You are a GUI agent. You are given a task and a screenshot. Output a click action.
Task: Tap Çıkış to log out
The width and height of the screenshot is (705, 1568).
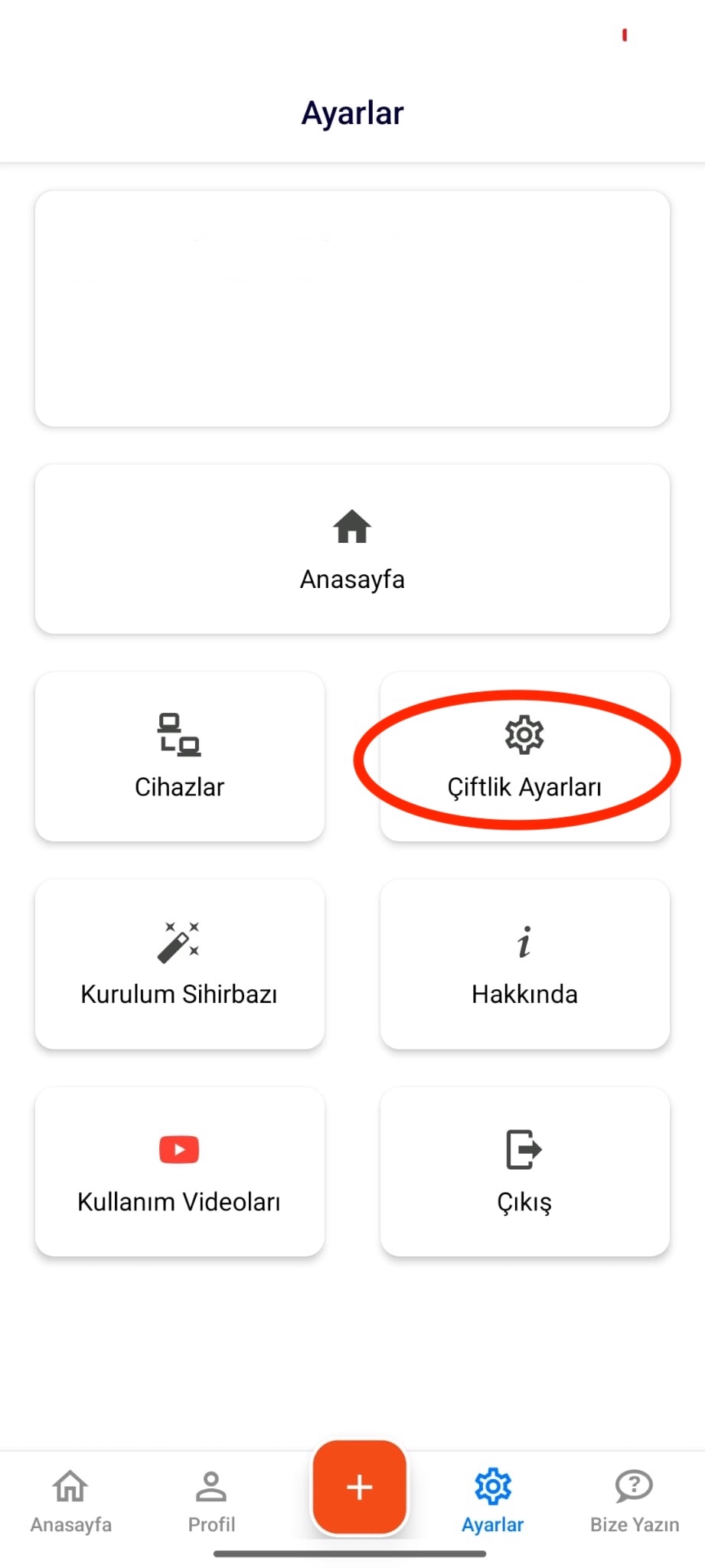click(x=524, y=1171)
